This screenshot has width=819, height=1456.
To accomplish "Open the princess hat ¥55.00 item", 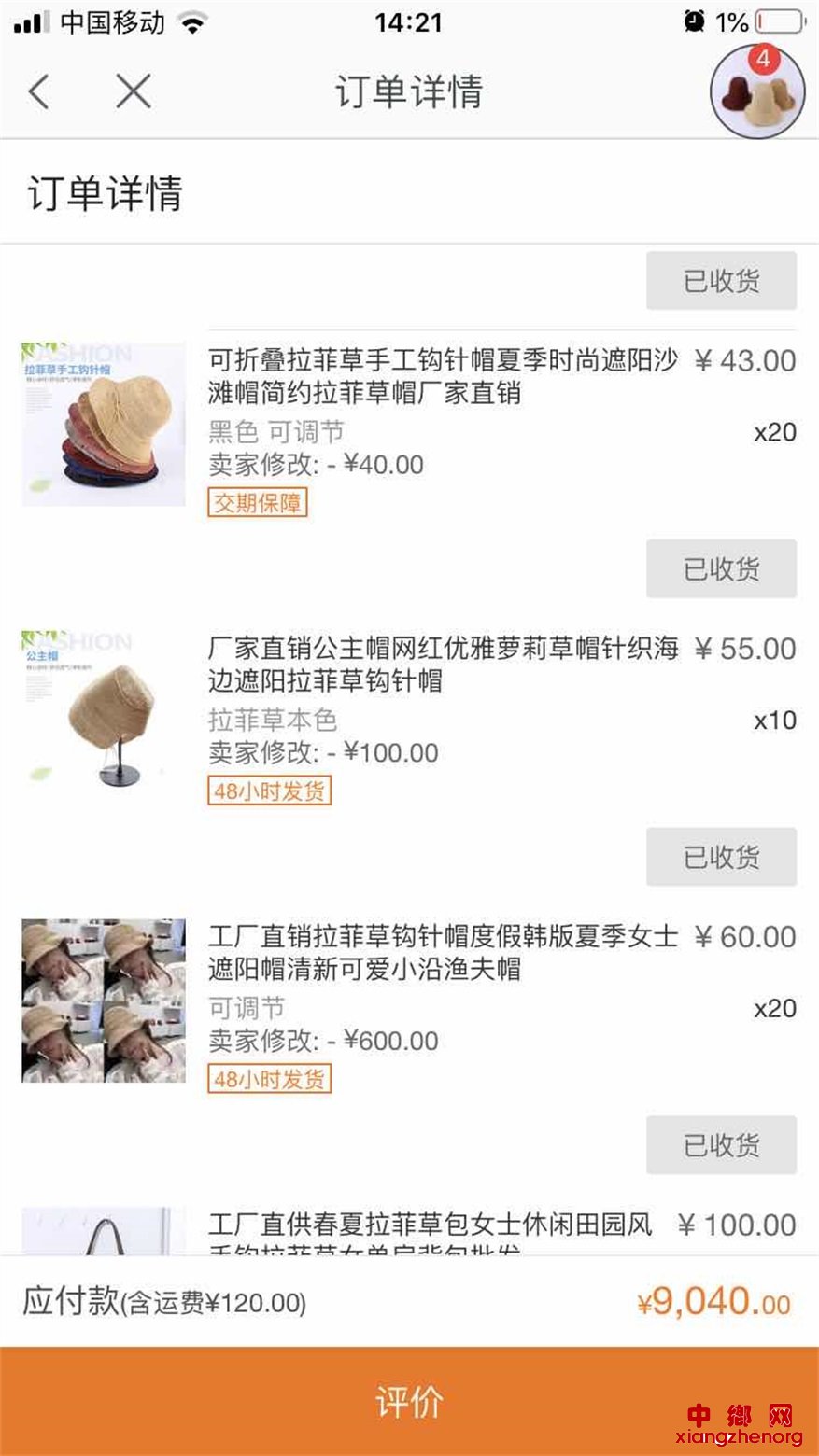I will (409, 713).
